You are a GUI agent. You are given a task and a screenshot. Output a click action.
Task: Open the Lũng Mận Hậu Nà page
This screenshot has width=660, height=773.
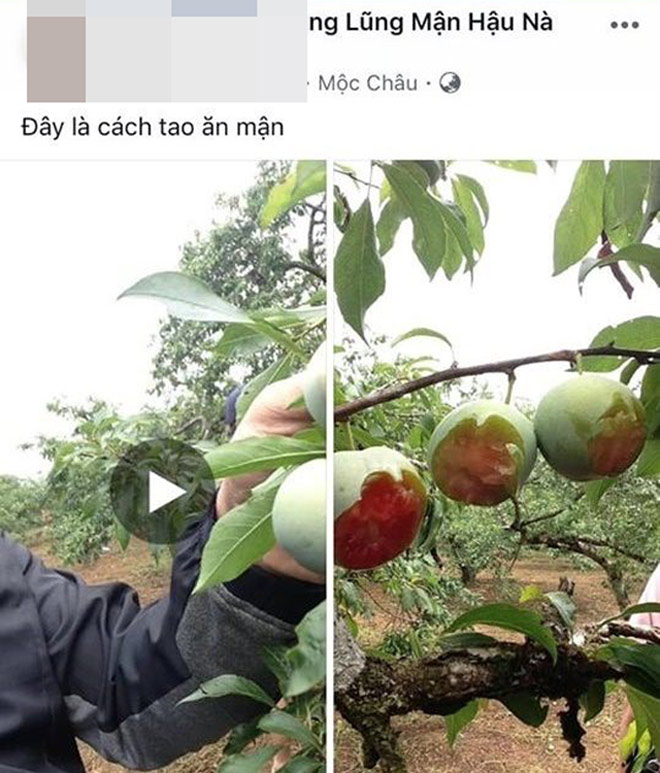click(x=430, y=24)
